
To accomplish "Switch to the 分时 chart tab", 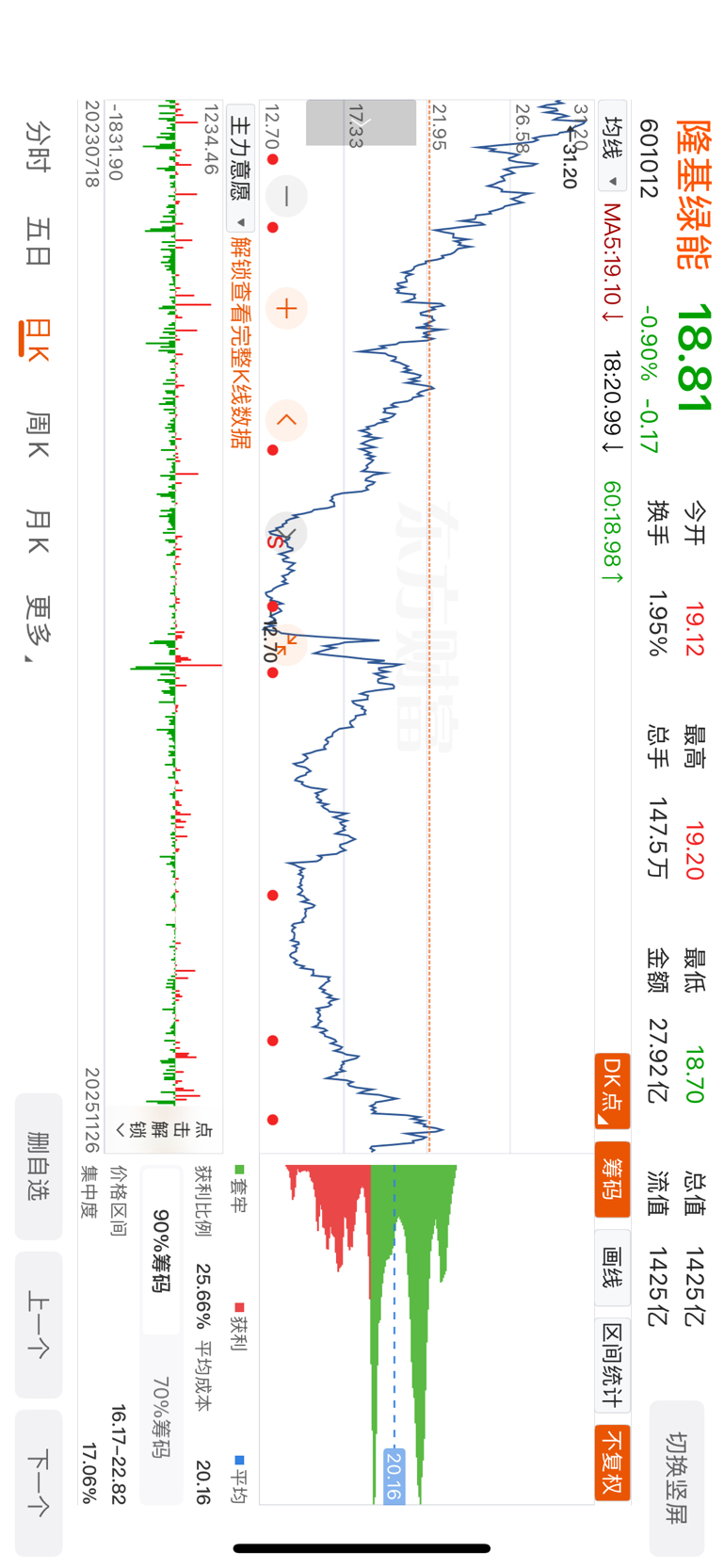I will coord(38,145).
